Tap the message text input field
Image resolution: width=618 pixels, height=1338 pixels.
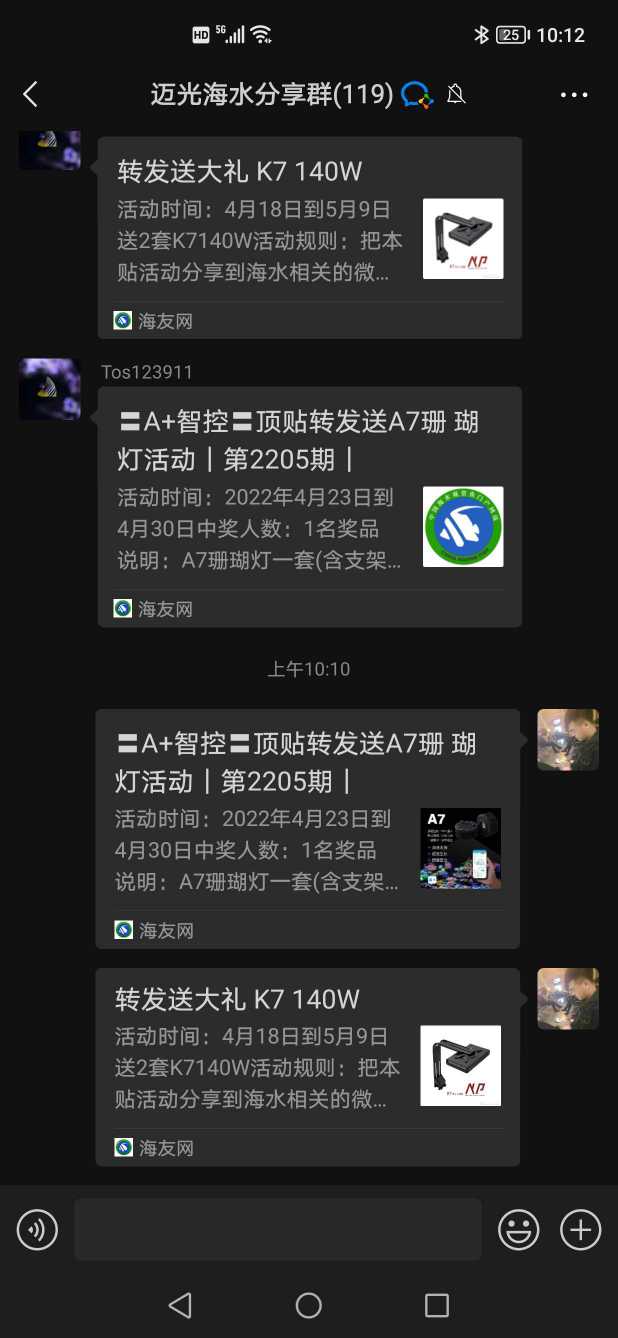pos(277,1229)
